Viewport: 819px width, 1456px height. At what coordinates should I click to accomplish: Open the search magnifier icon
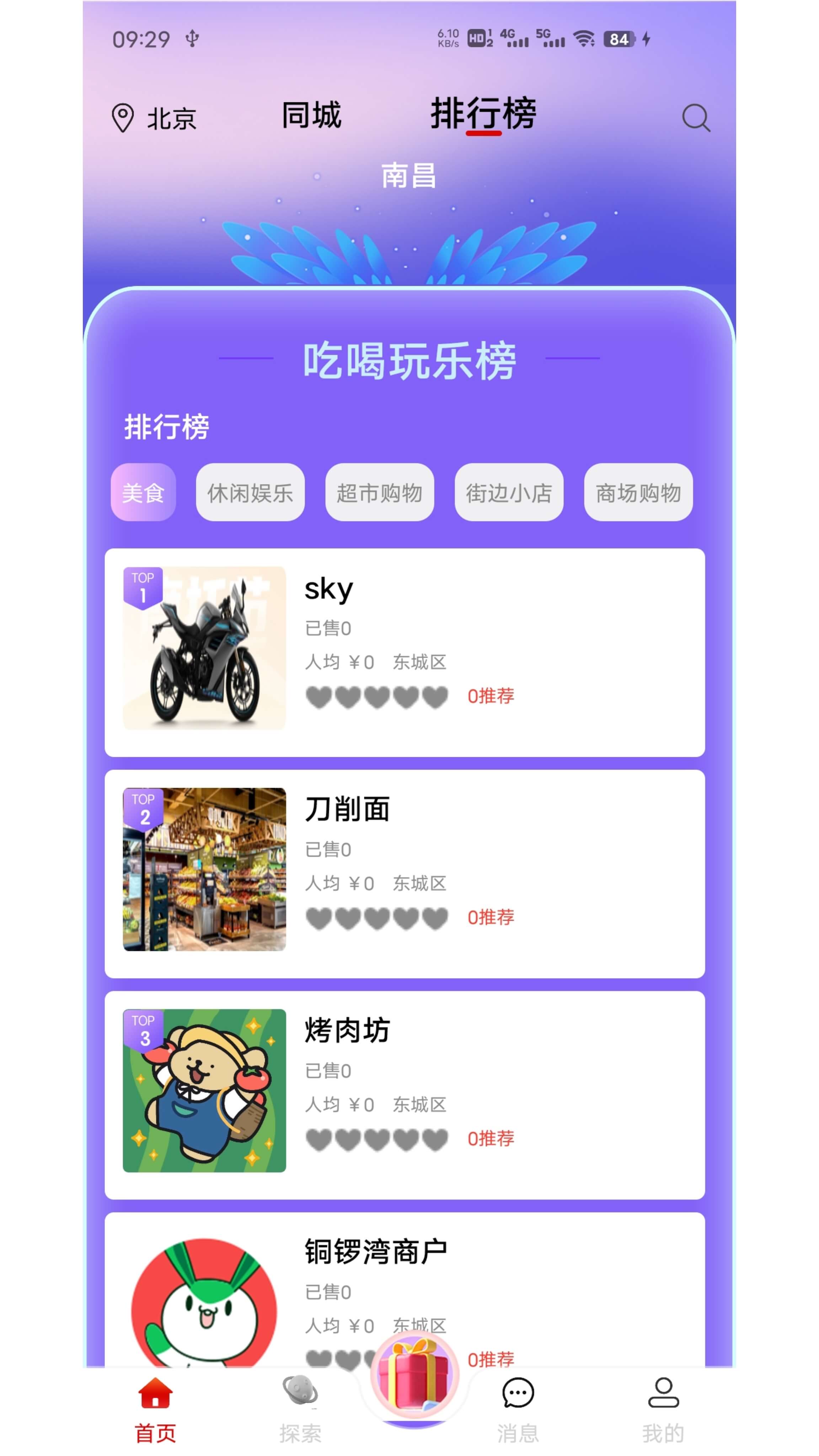click(695, 118)
